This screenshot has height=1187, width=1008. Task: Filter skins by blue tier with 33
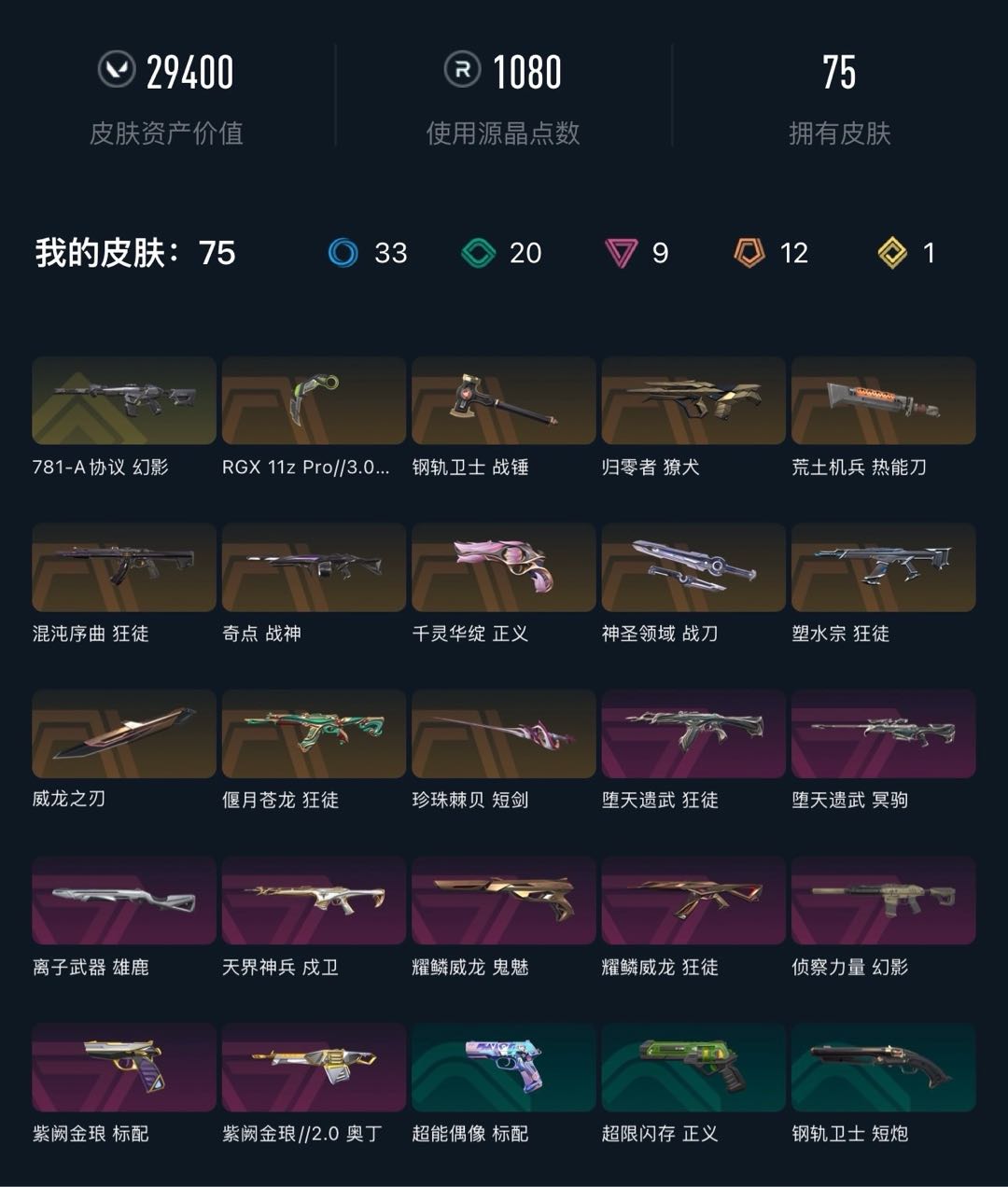click(368, 253)
